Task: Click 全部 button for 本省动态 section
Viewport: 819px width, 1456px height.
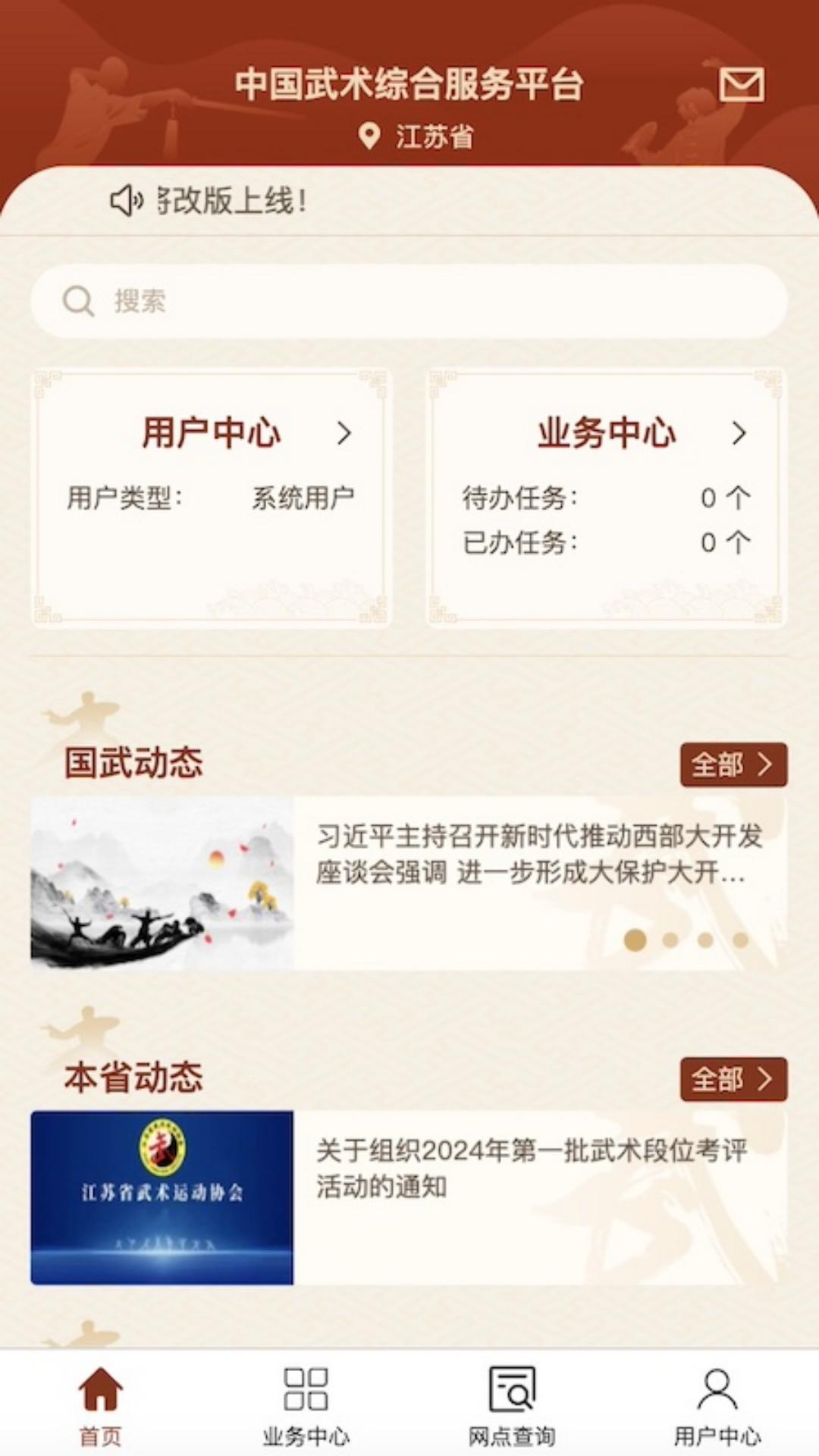Action: [733, 1078]
